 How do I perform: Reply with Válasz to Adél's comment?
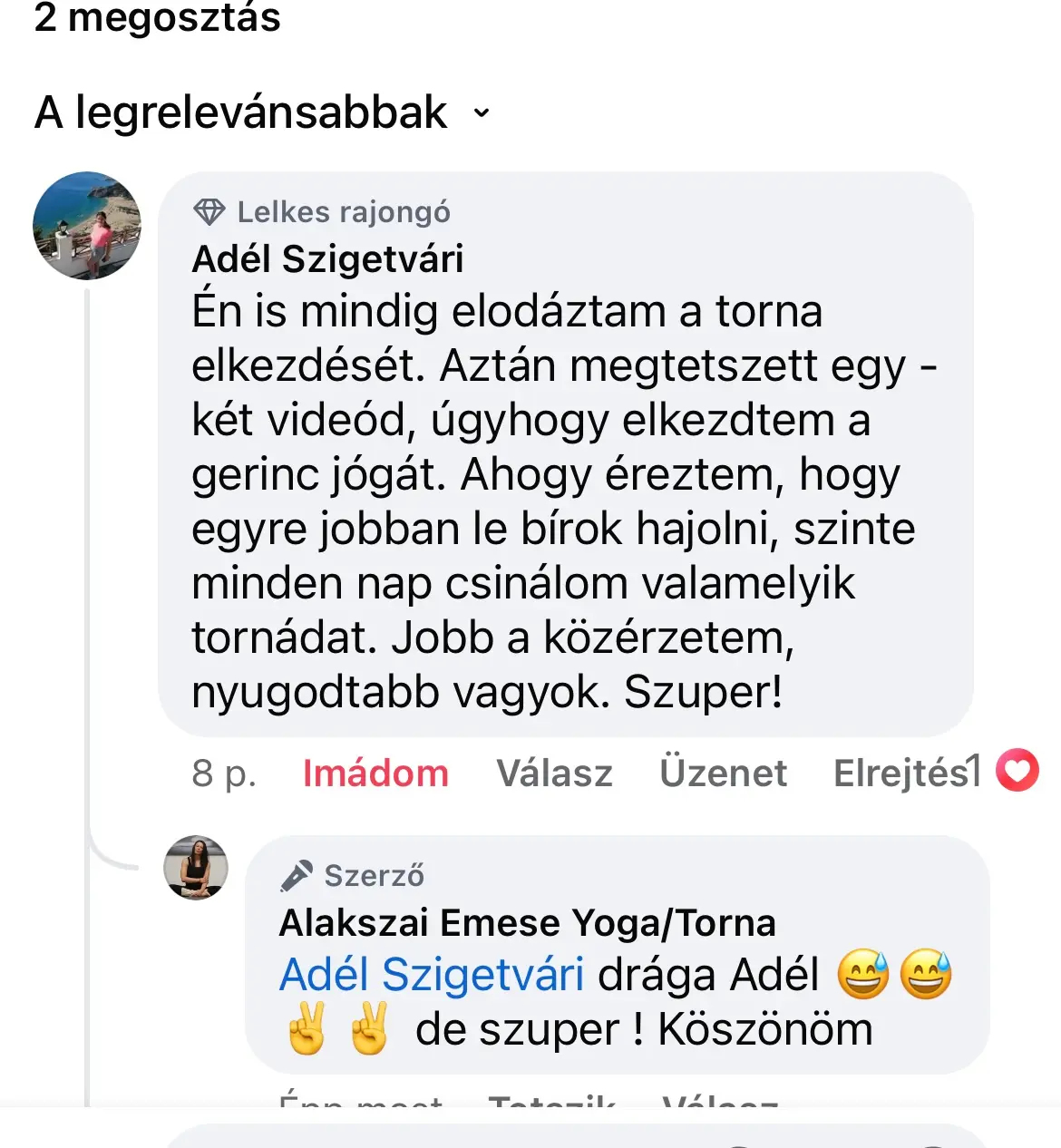pos(554,773)
